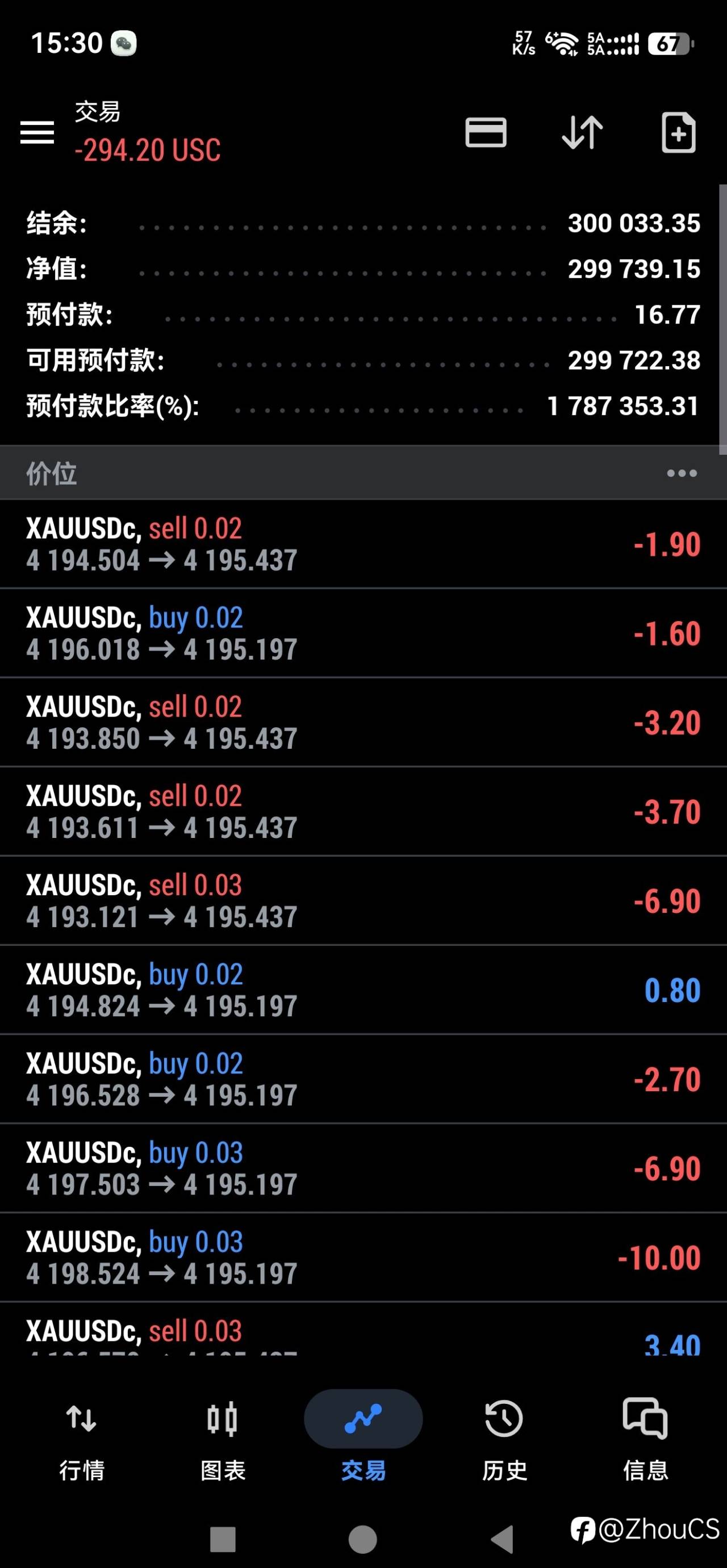
Task: Open the buy position opened at 4 196.528
Action: [x=363, y=1079]
